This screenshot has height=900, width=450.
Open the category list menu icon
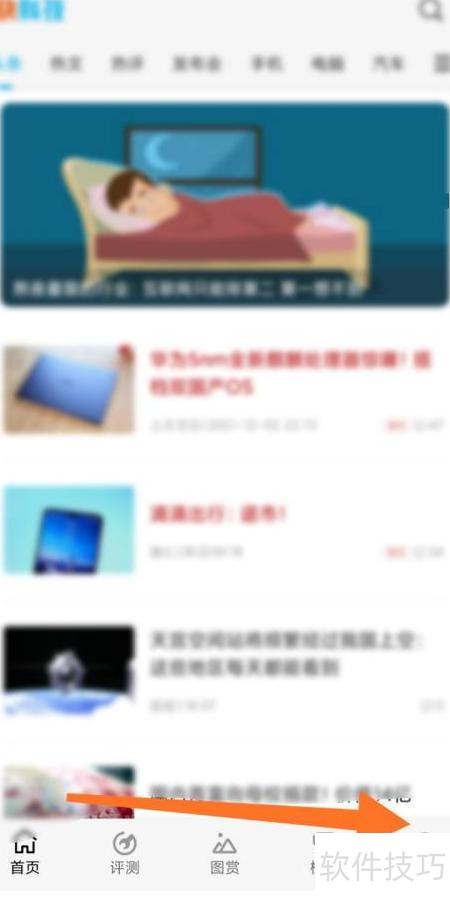[441, 63]
